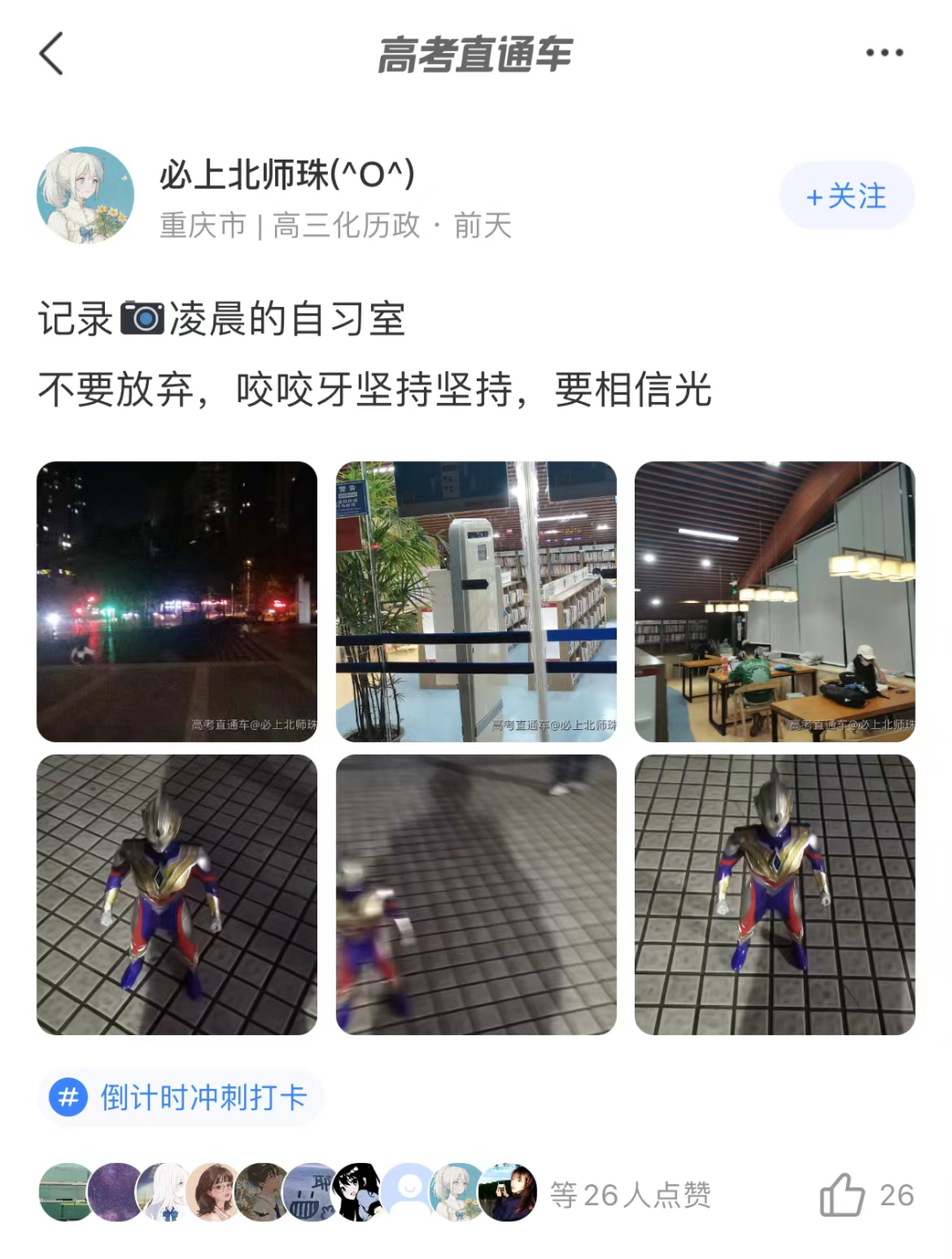Screen dimensions: 952x1259
Task: Tap the '+关注' follow button
Action: click(x=846, y=196)
